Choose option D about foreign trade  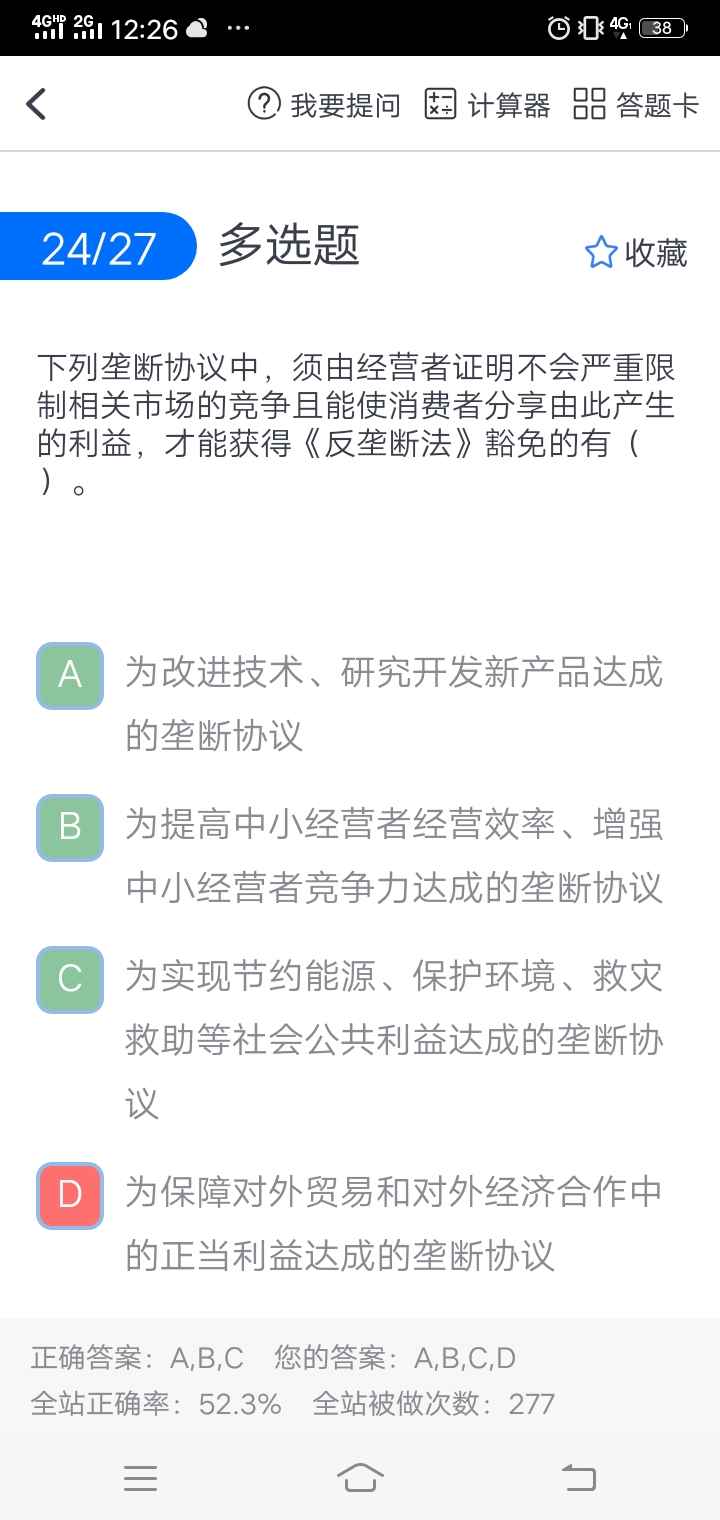click(70, 1196)
